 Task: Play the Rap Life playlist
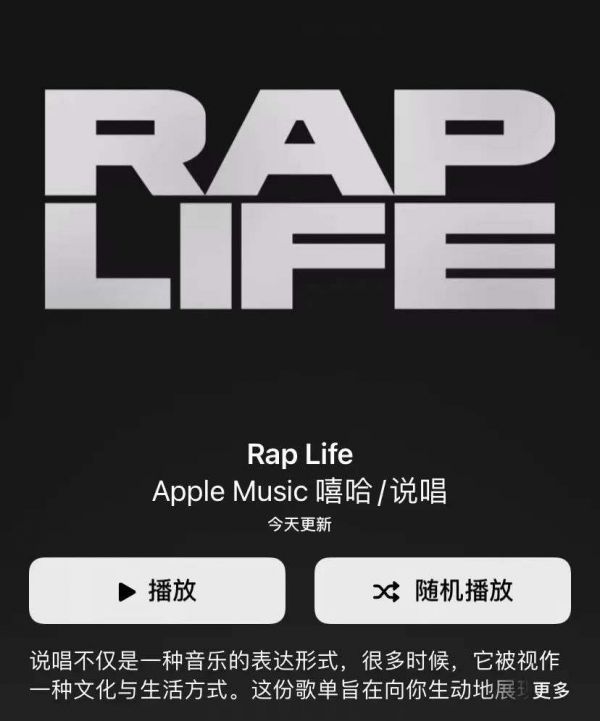pyautogui.click(x=157, y=591)
